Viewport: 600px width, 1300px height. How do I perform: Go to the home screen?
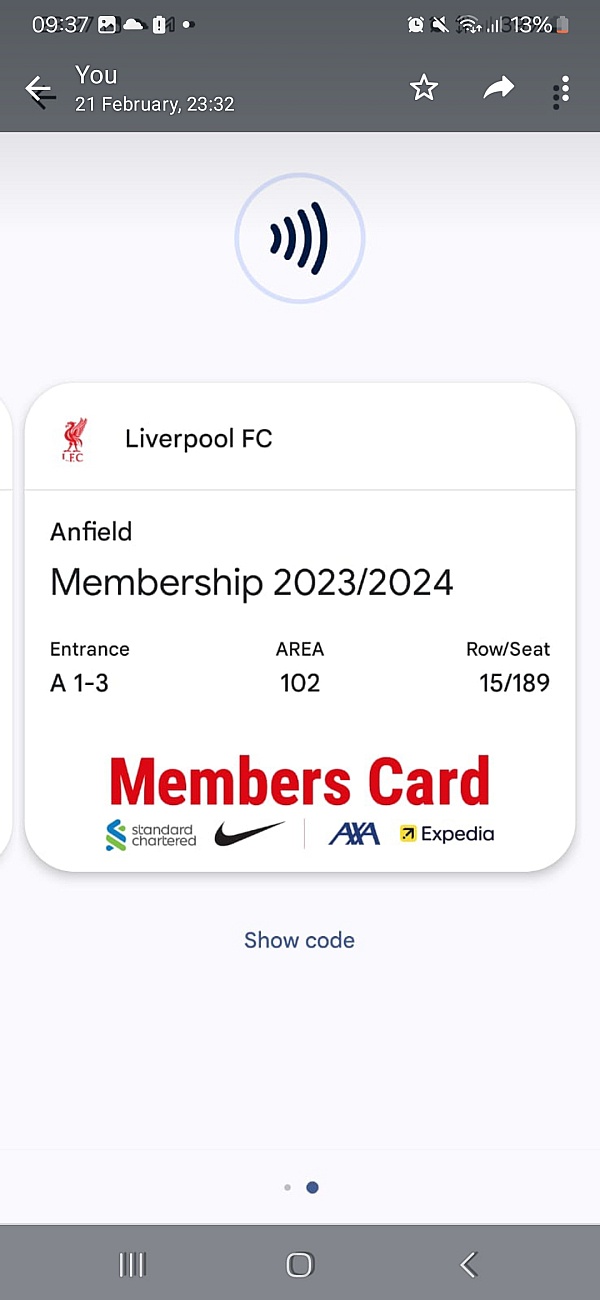(299, 1264)
